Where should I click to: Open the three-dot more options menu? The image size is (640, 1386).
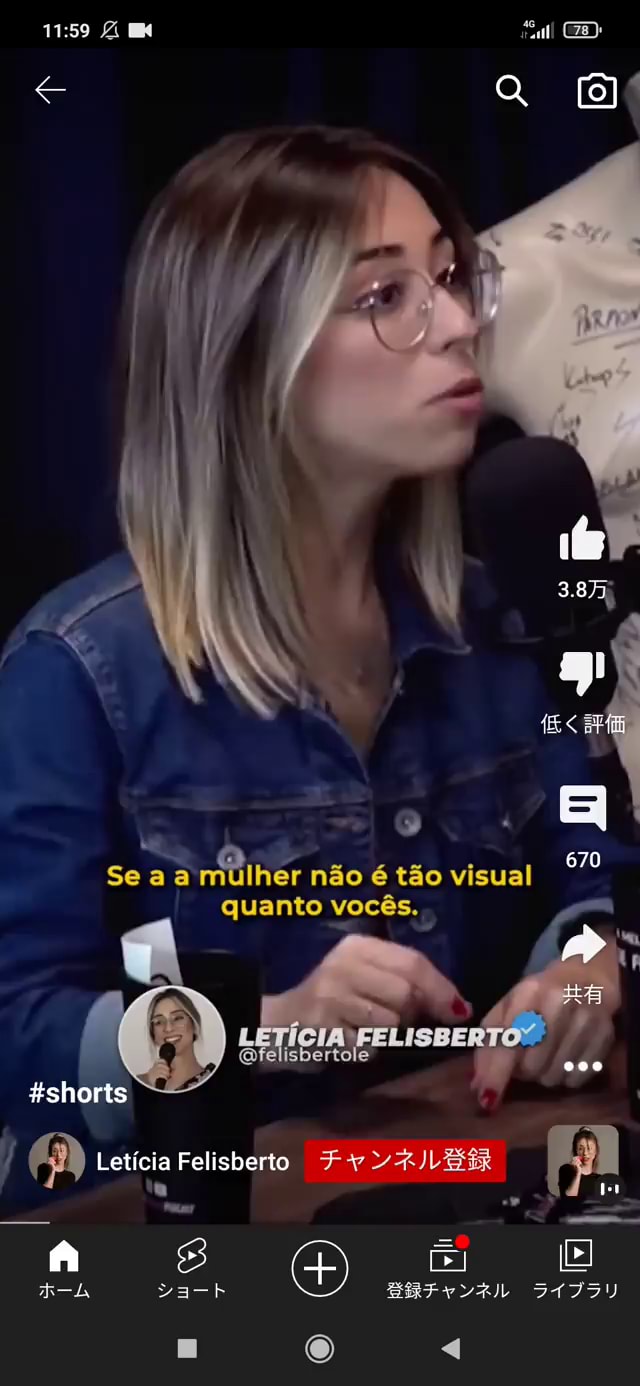tap(583, 1066)
